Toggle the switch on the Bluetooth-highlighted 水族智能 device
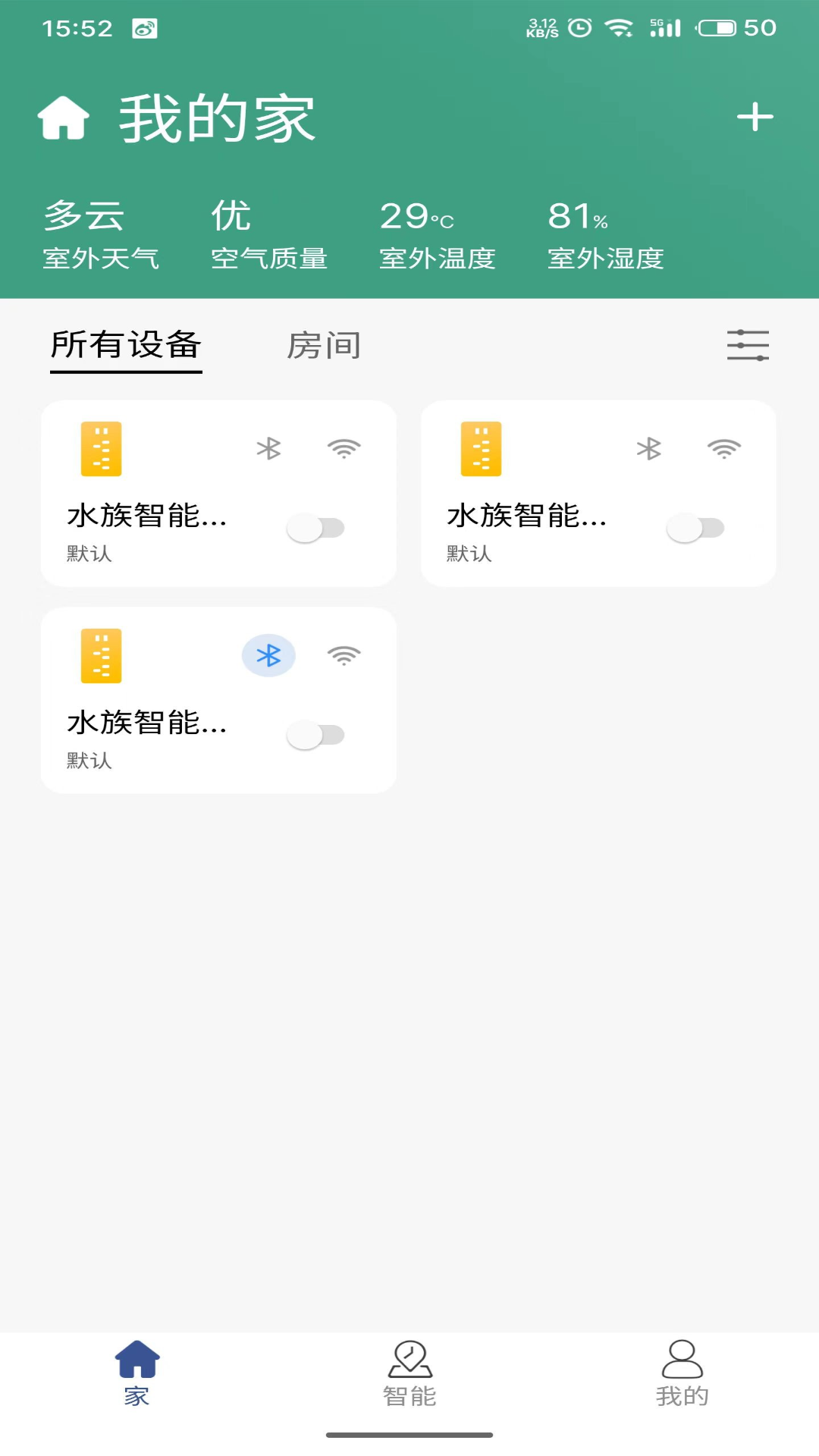 coord(315,735)
